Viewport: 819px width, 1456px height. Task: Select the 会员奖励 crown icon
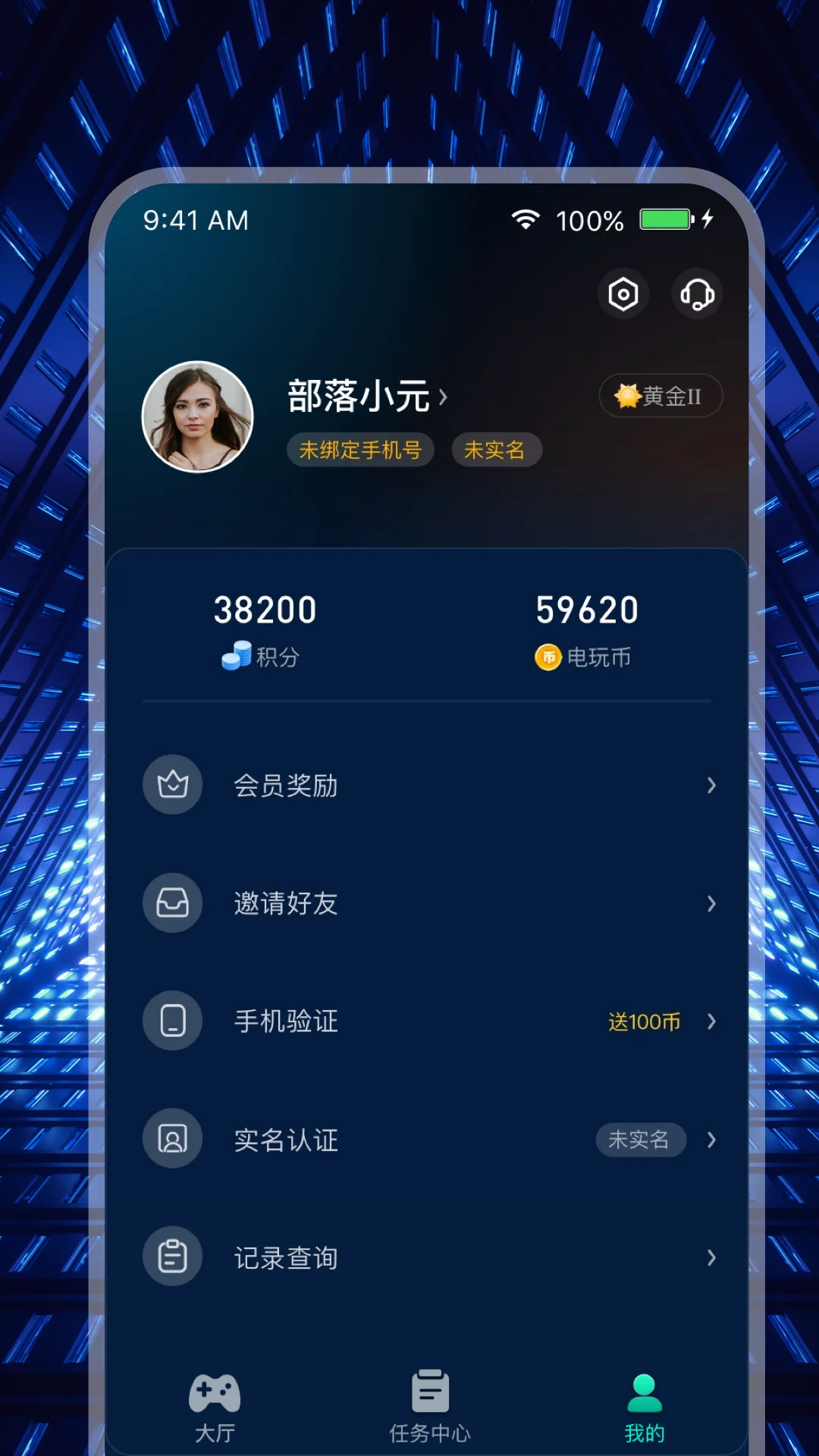(172, 786)
